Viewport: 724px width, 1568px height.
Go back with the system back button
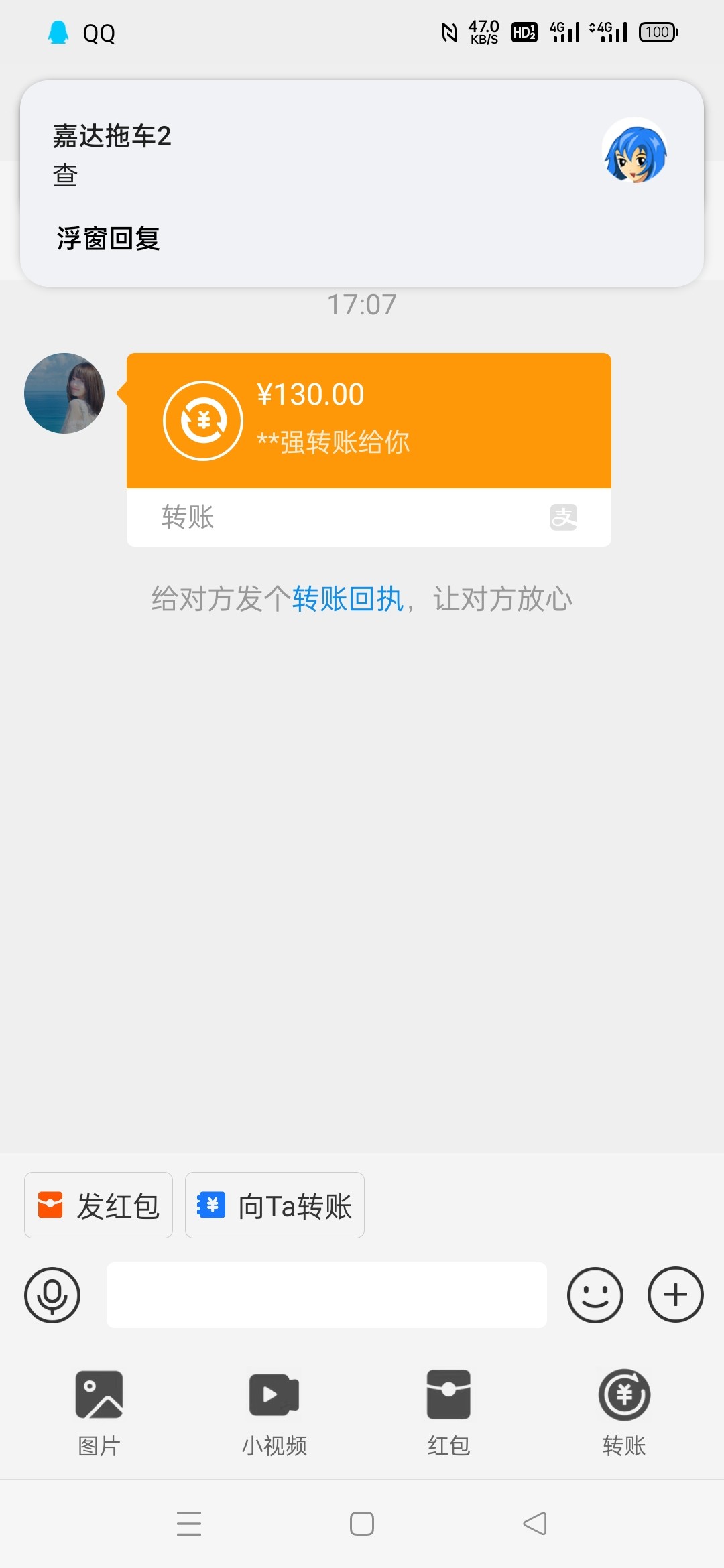pos(535,1524)
